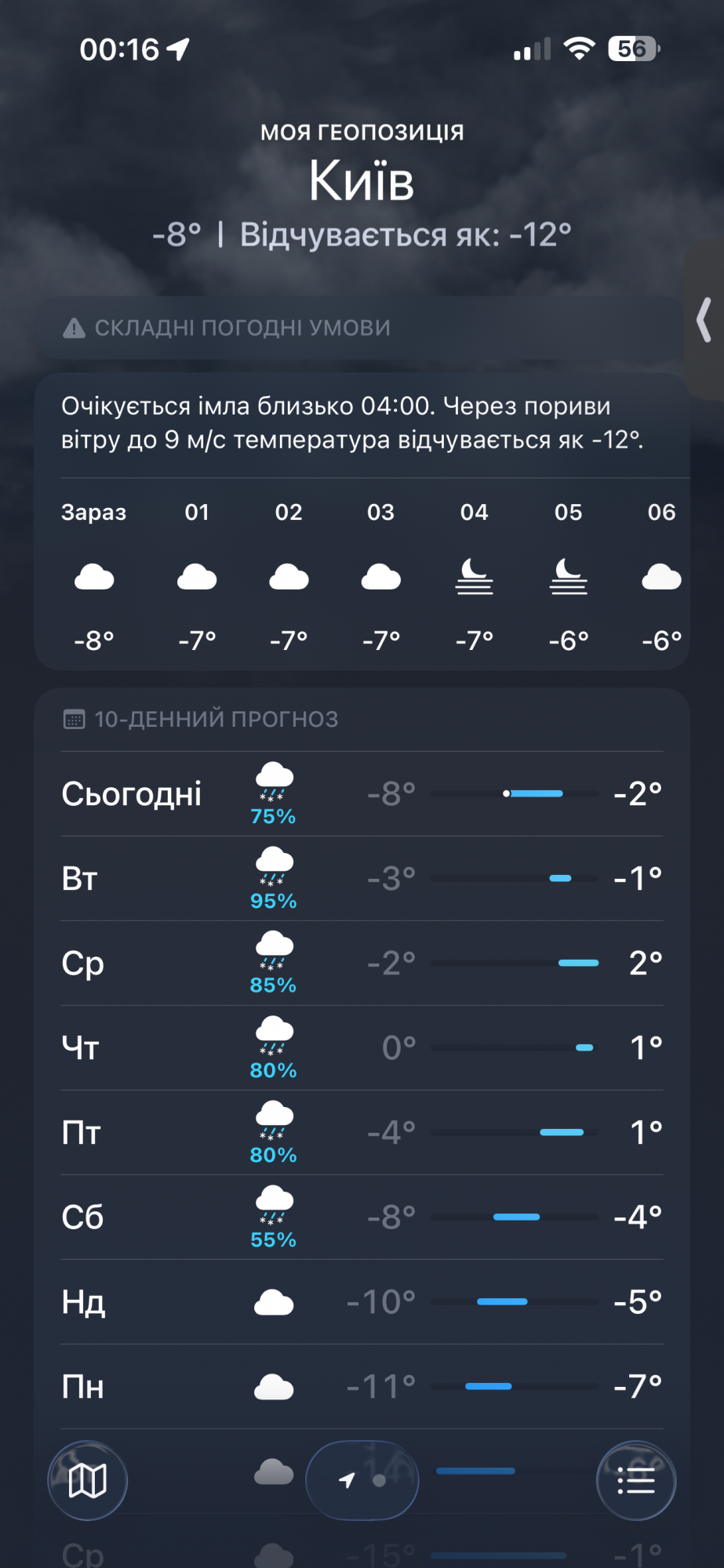Open the forecast for the first Ср row
Viewport: 724px width, 1568px height.
pos(362,964)
